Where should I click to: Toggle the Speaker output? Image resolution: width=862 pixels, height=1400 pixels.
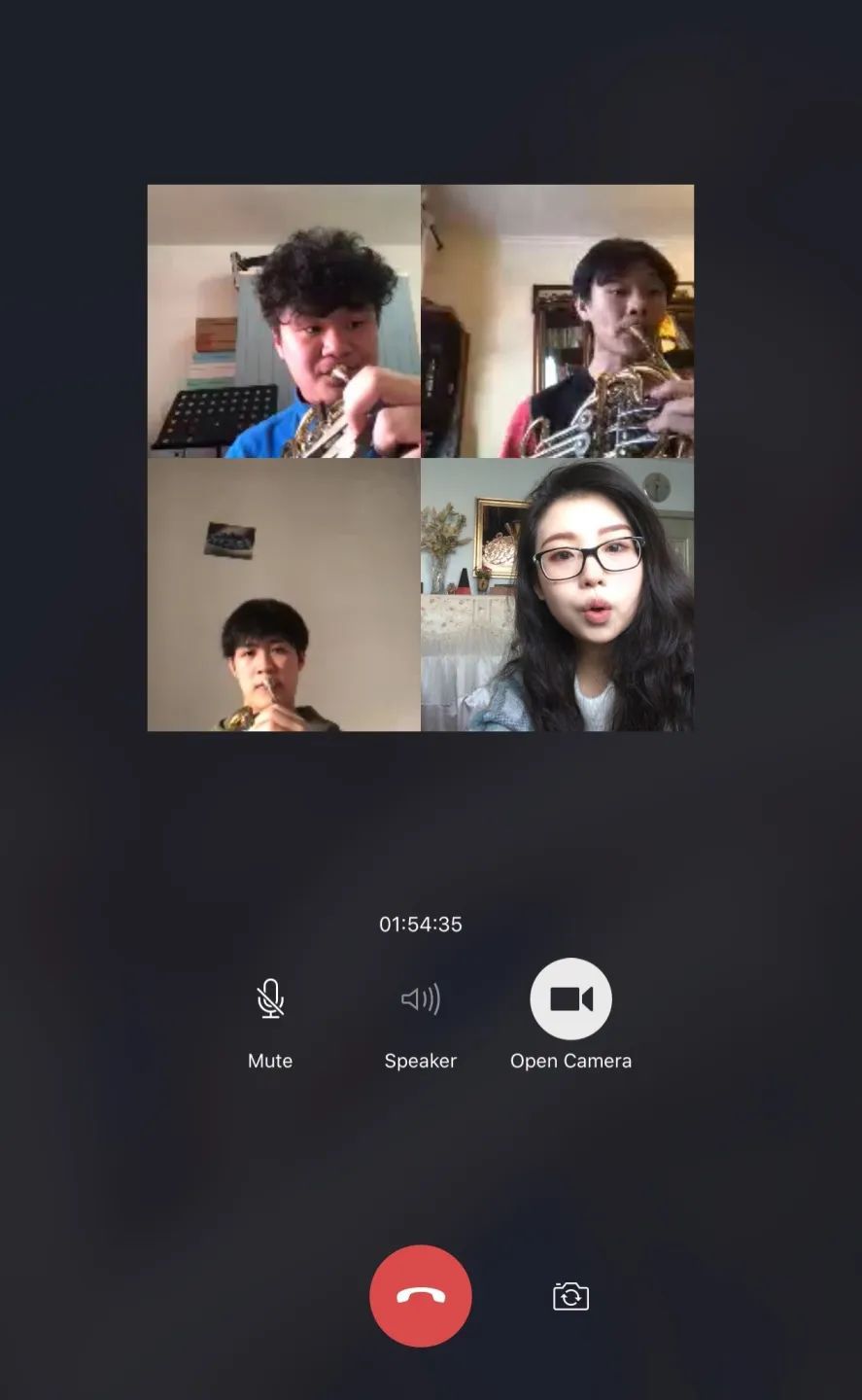click(420, 999)
